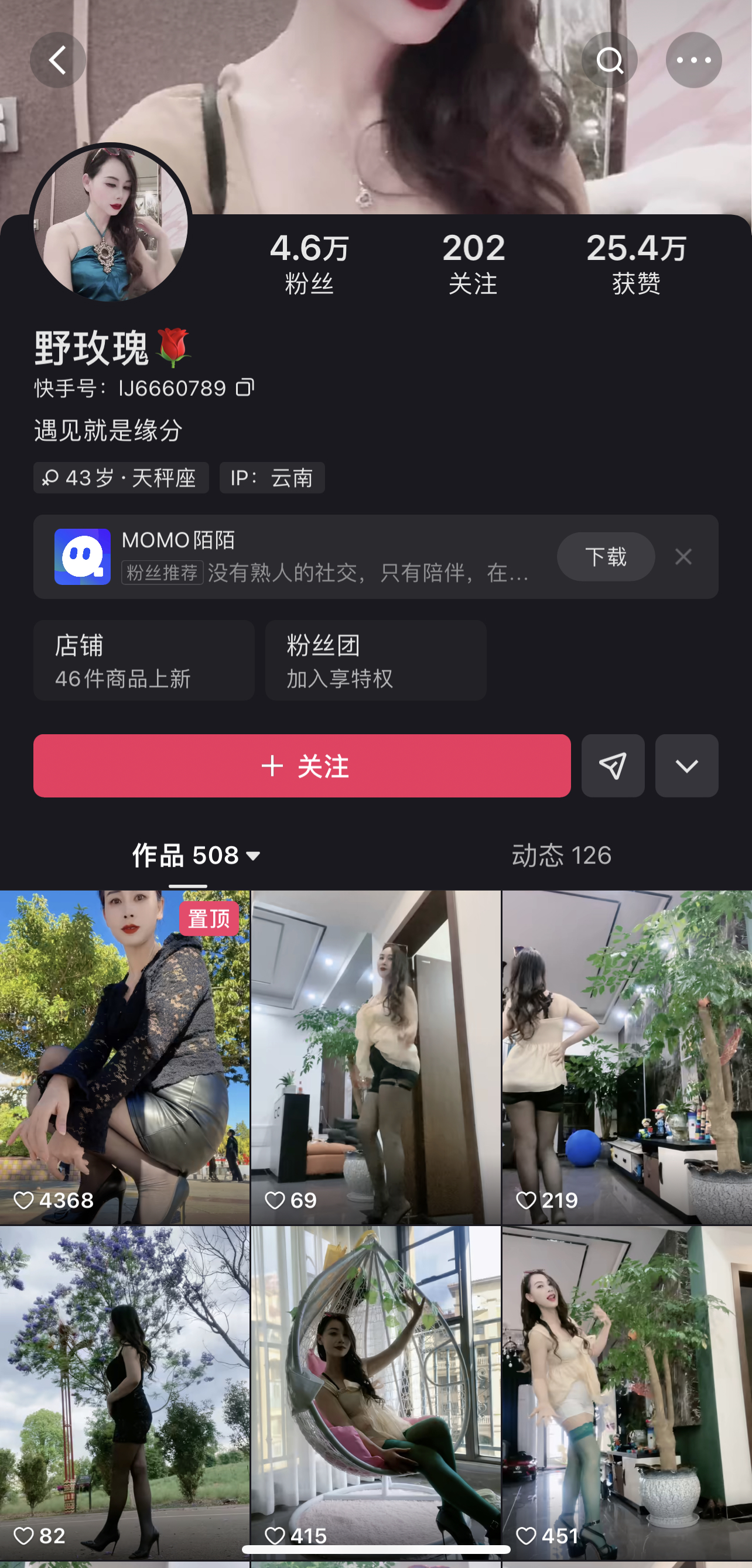This screenshot has height=1568, width=752.
Task: Expand the down-chevron next to follow
Action: pyautogui.click(x=686, y=766)
